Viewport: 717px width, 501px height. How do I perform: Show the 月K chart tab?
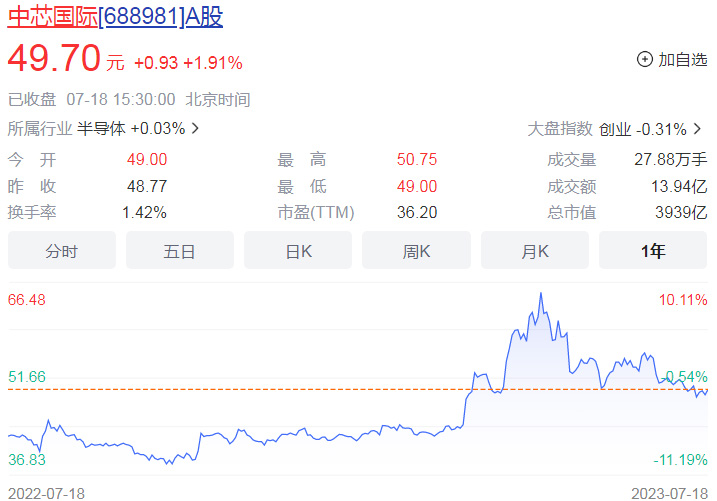pyautogui.click(x=535, y=251)
